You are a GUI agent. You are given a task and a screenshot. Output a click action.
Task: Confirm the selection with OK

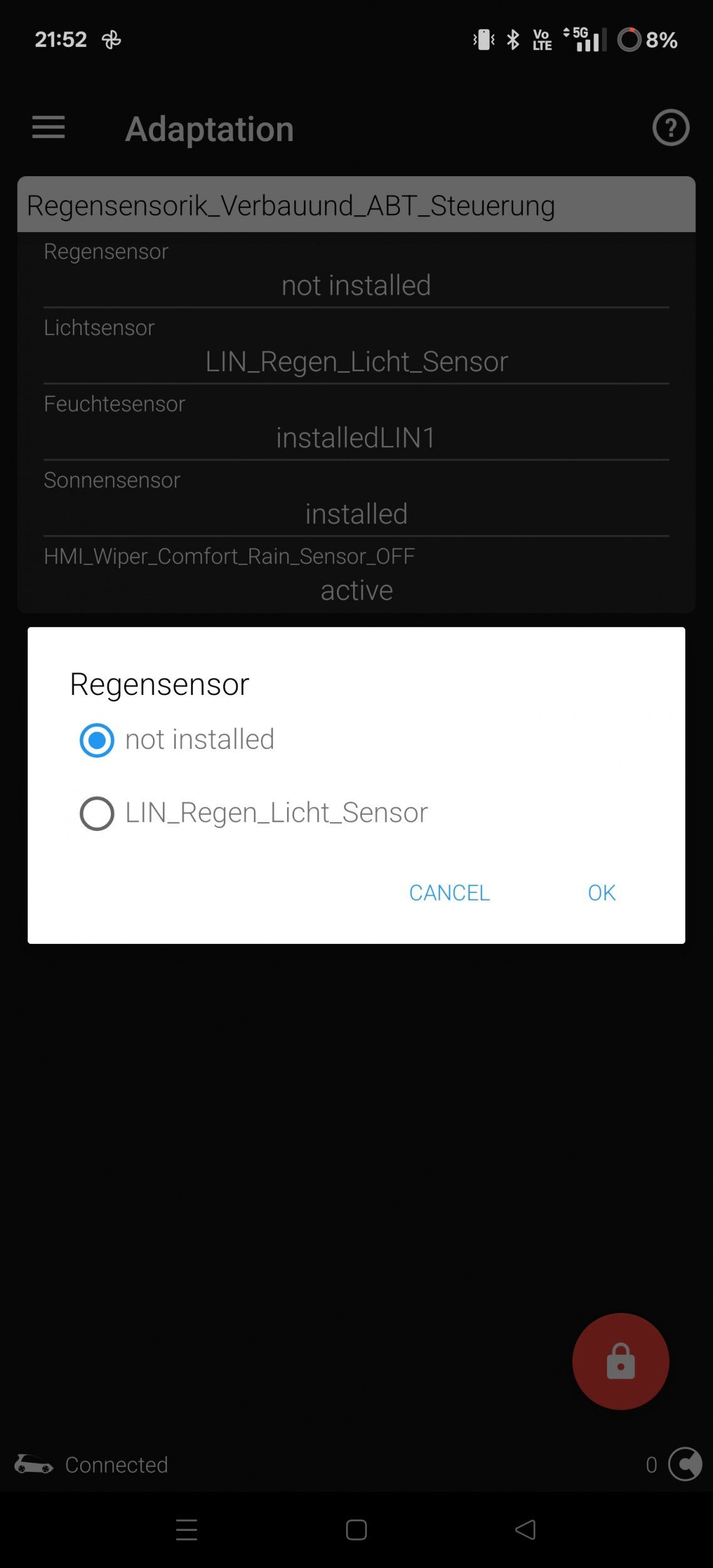601,893
